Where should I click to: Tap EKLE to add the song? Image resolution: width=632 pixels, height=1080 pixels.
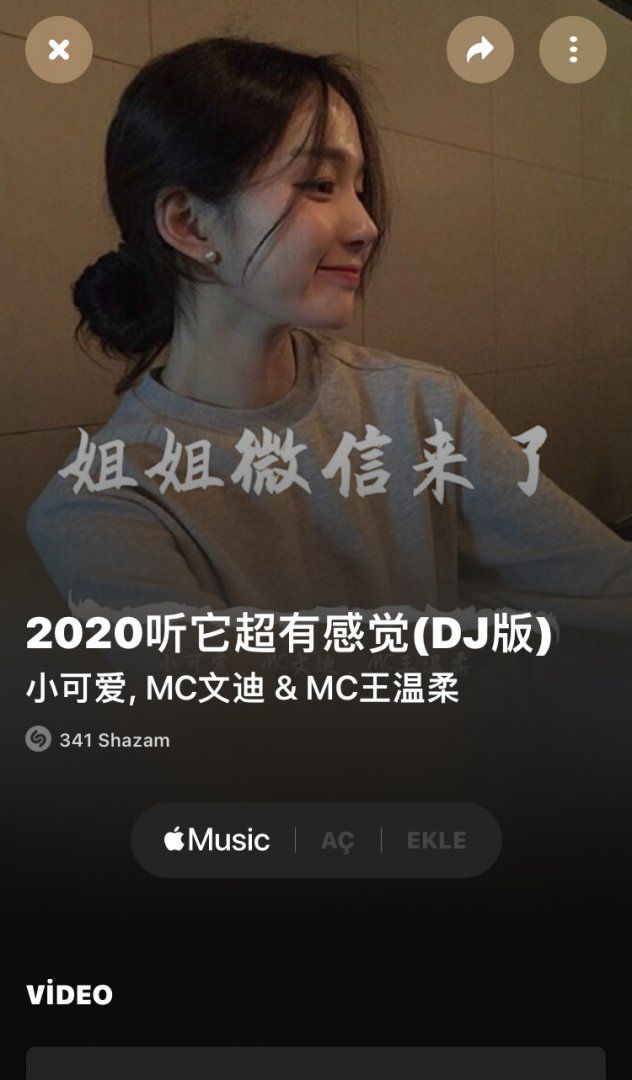436,841
